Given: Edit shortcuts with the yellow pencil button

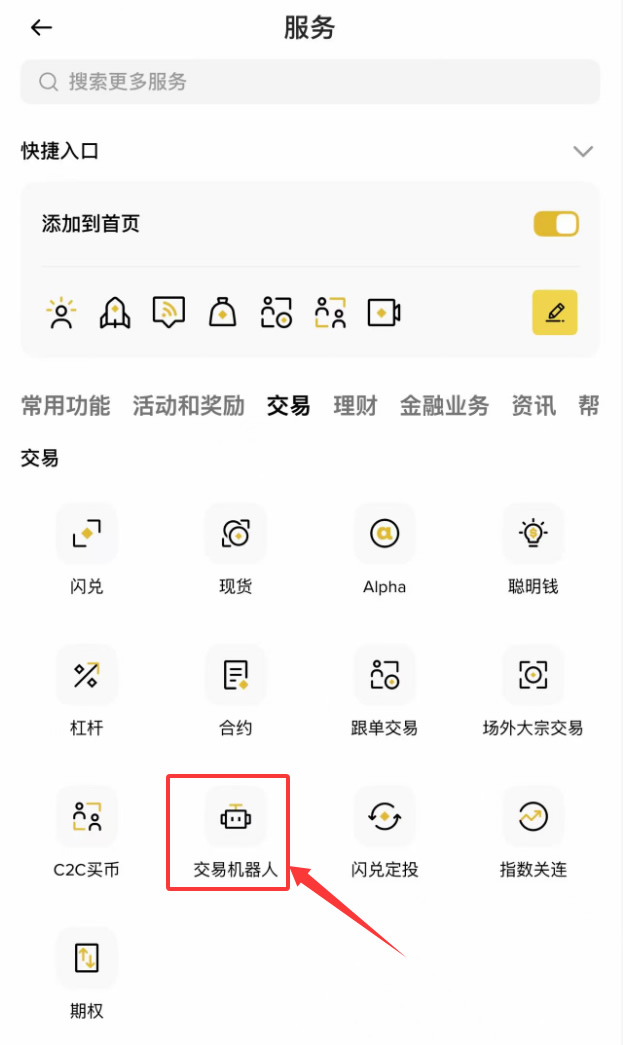Looking at the screenshot, I should click(555, 313).
